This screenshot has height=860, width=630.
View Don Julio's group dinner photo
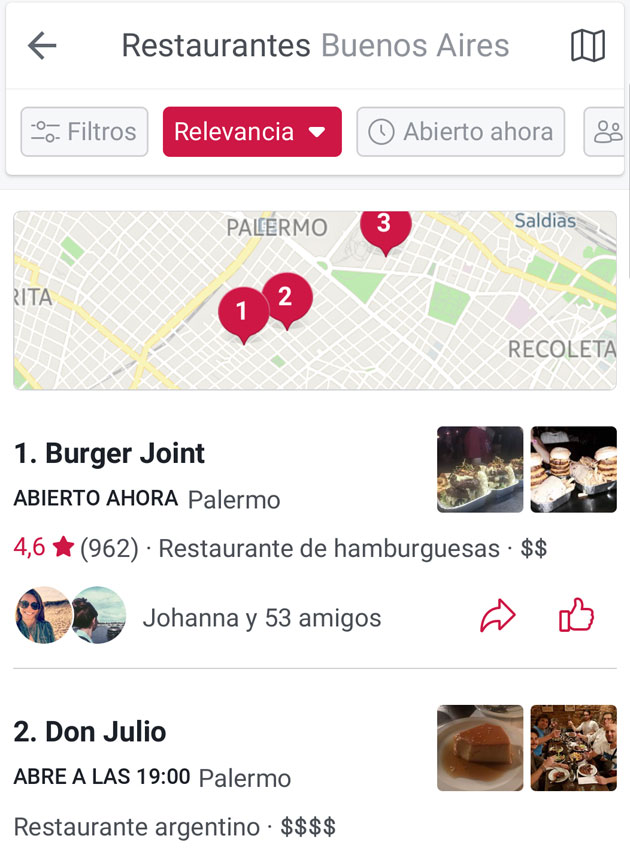[573, 748]
